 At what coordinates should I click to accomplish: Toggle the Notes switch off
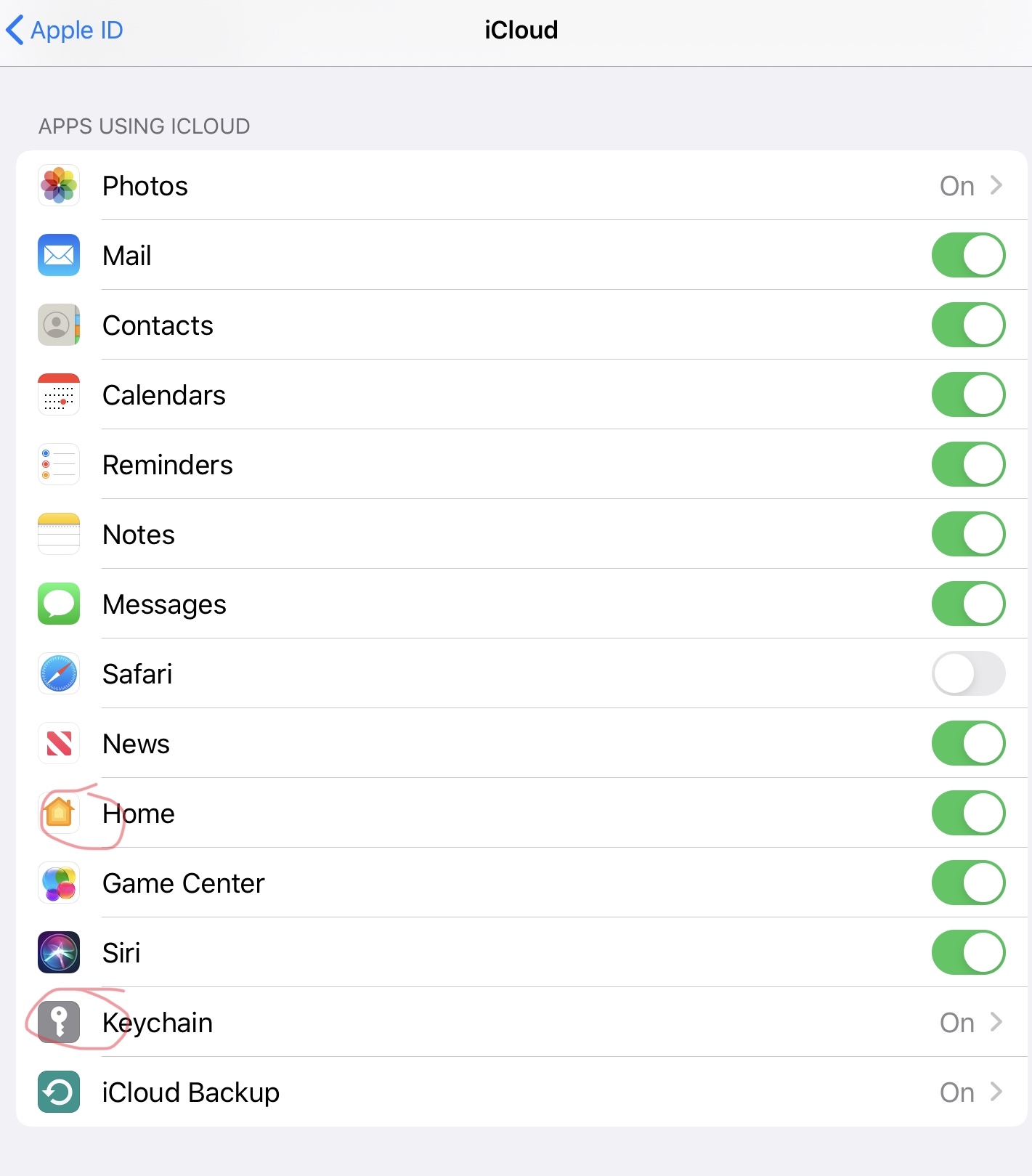(968, 534)
